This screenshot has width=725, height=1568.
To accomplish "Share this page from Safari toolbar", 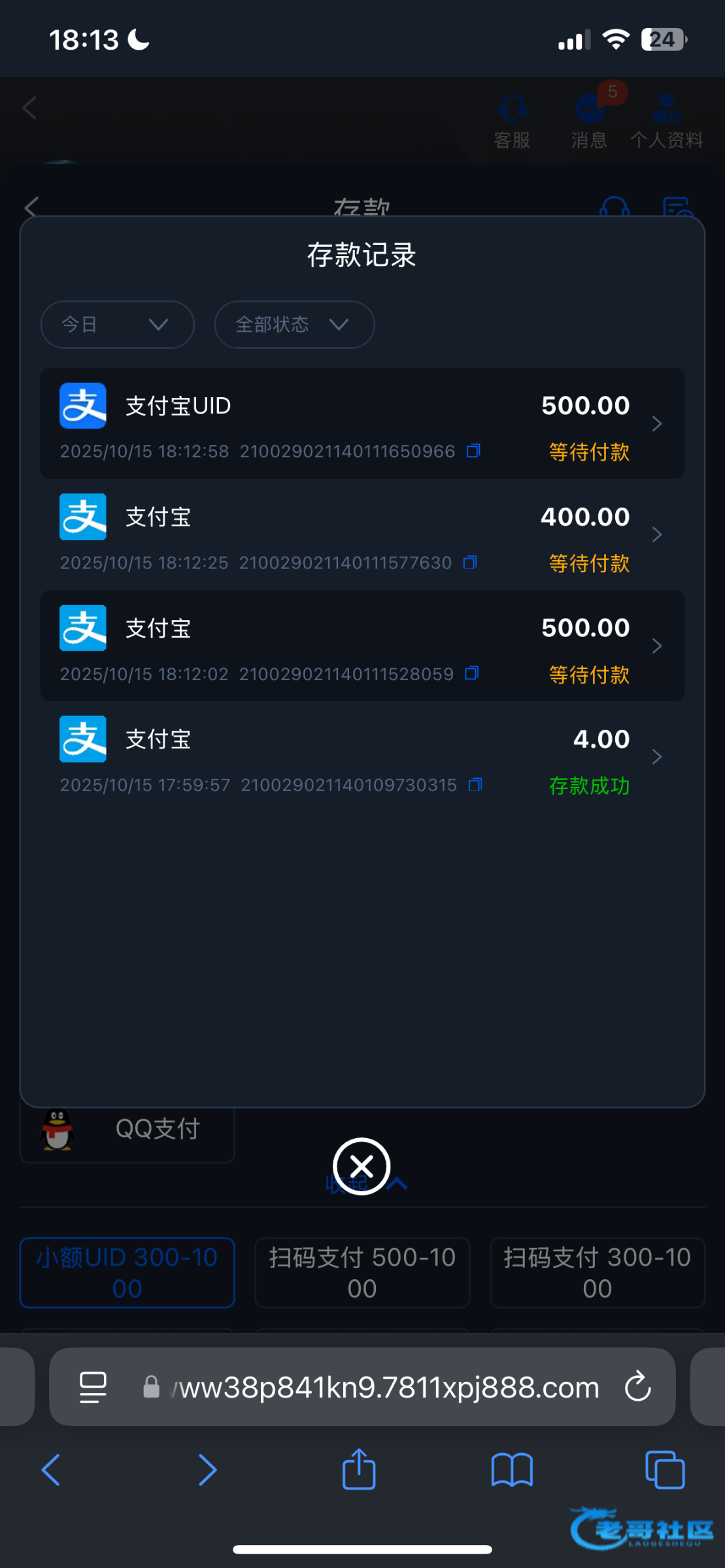I will 359,1470.
